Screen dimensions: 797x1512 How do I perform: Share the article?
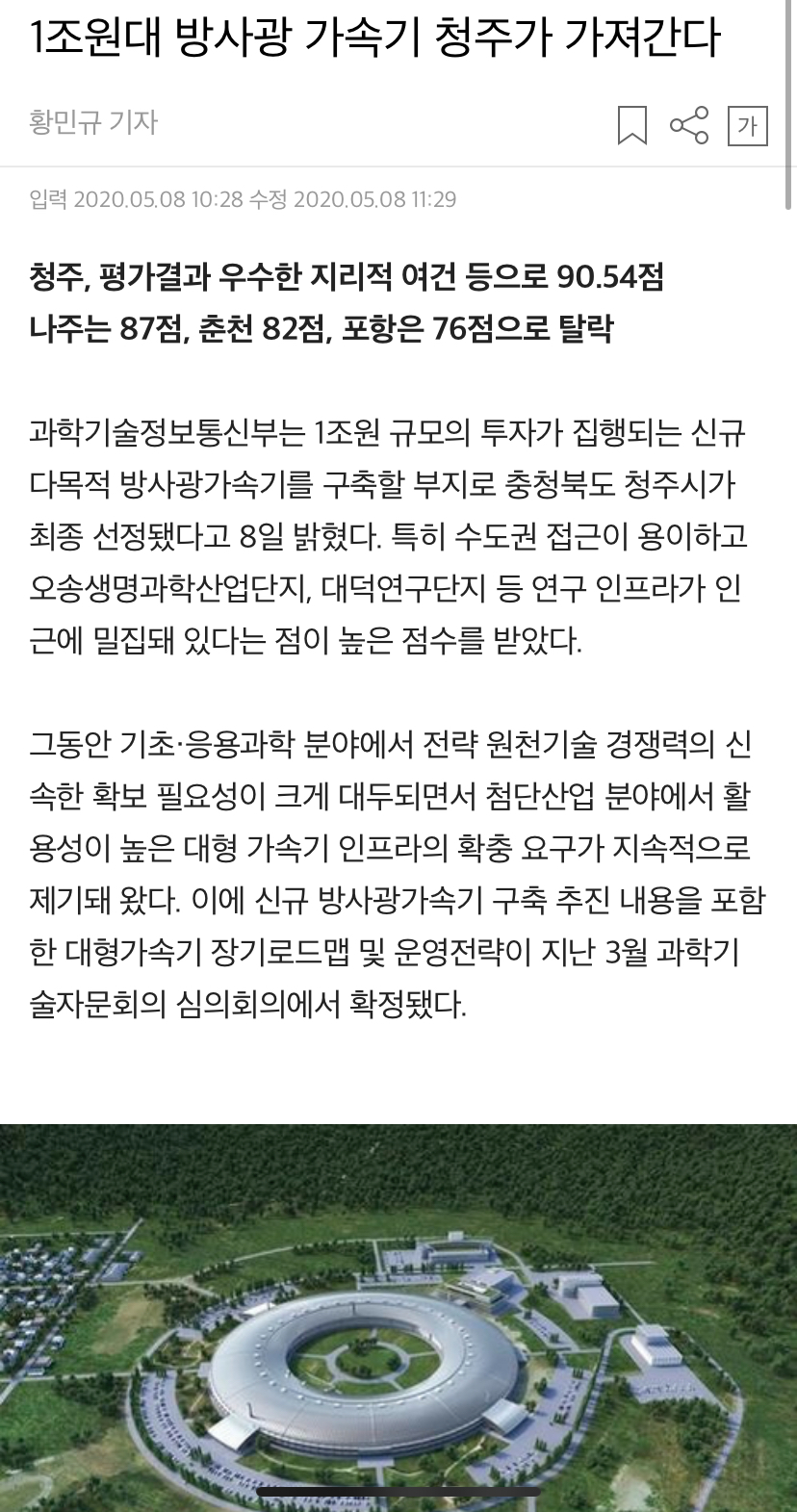688,125
